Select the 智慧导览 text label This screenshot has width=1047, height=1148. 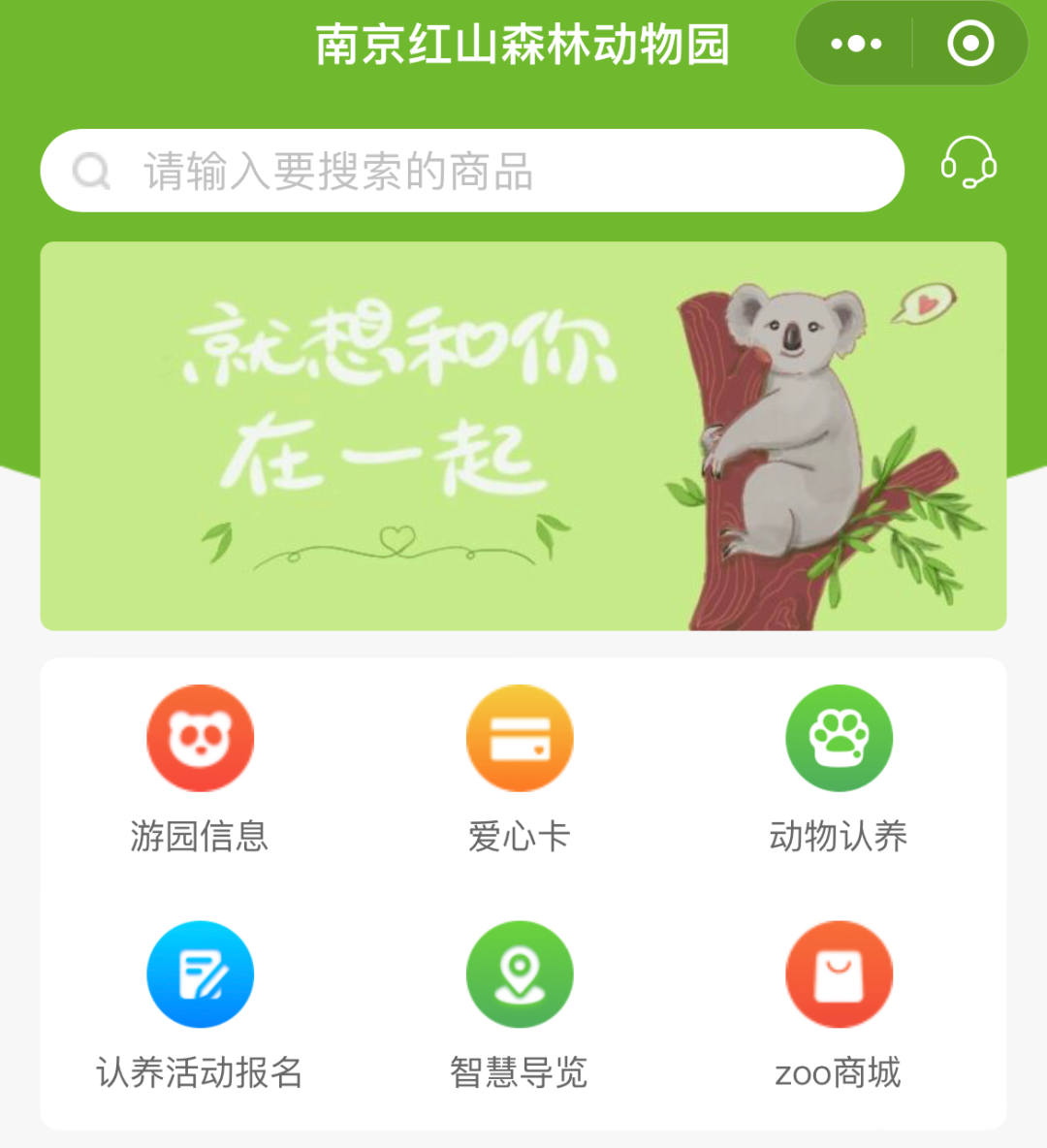pos(521,1074)
